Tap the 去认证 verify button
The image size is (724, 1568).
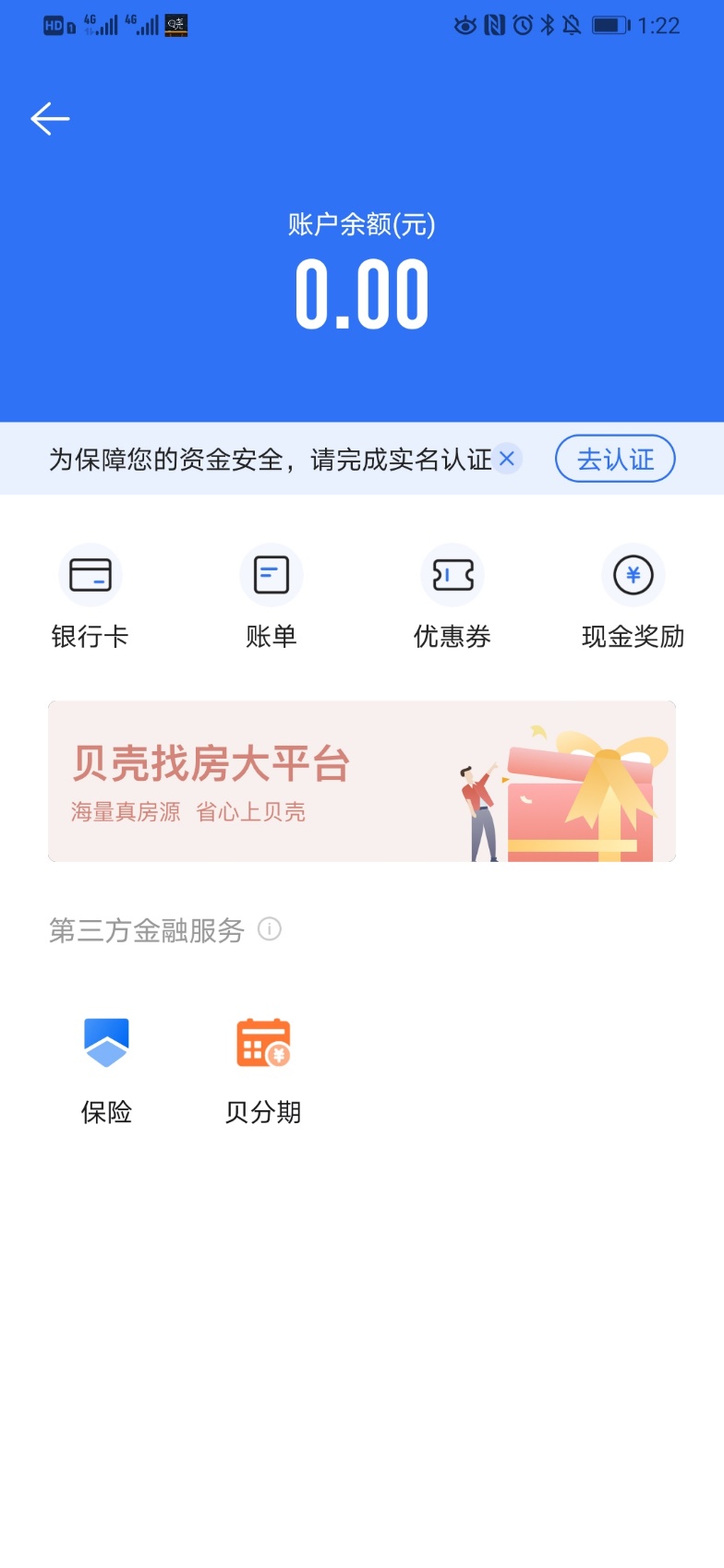pyautogui.click(x=614, y=459)
